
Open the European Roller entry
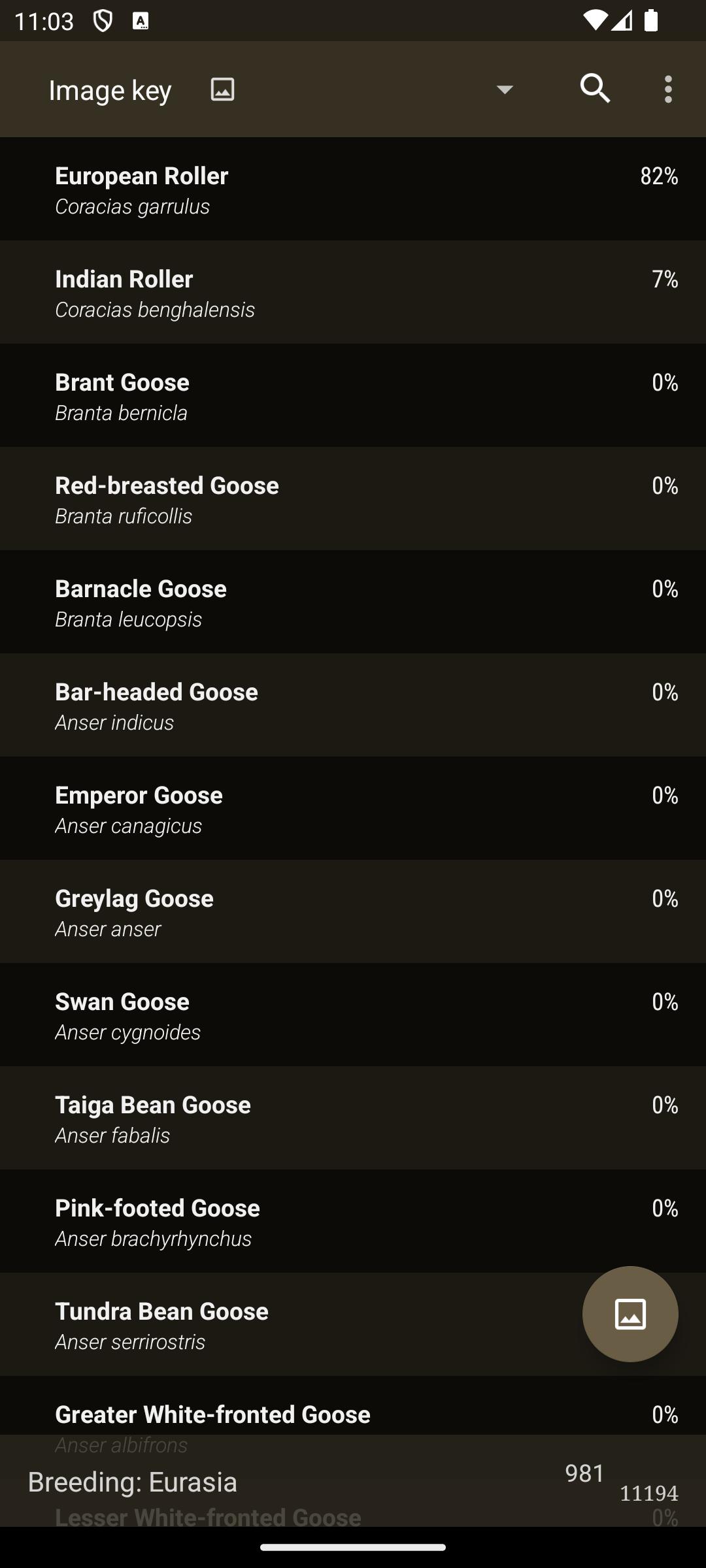click(x=353, y=189)
